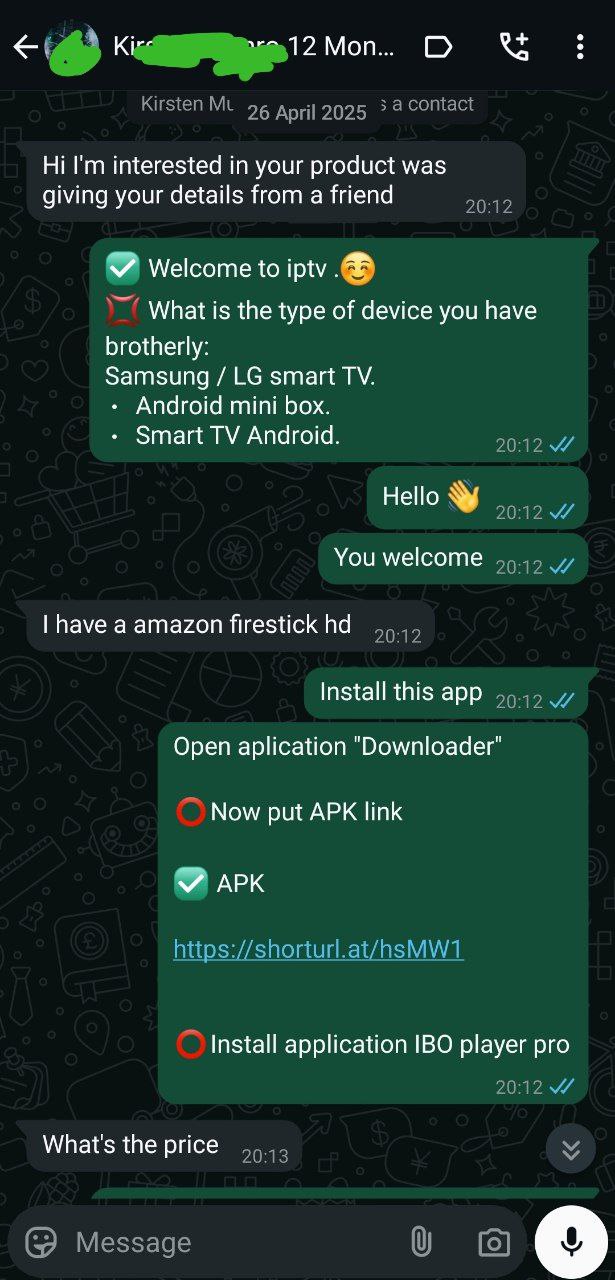Tap the label icon in the header
The image size is (615, 1280).
[438, 47]
